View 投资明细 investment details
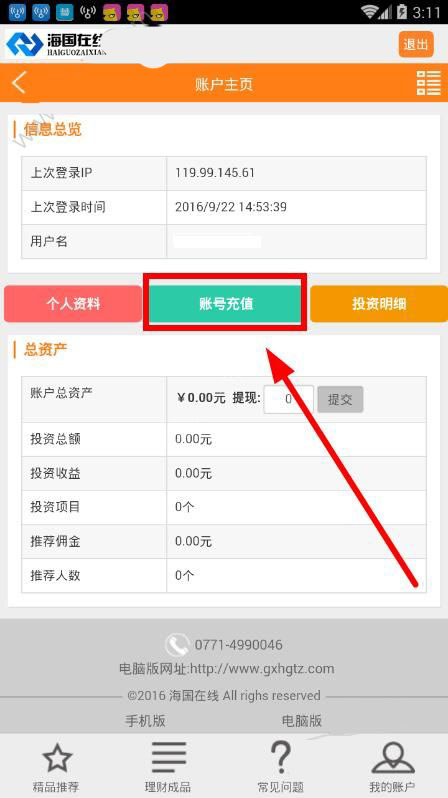Viewport: 448px width, 798px height. click(379, 304)
